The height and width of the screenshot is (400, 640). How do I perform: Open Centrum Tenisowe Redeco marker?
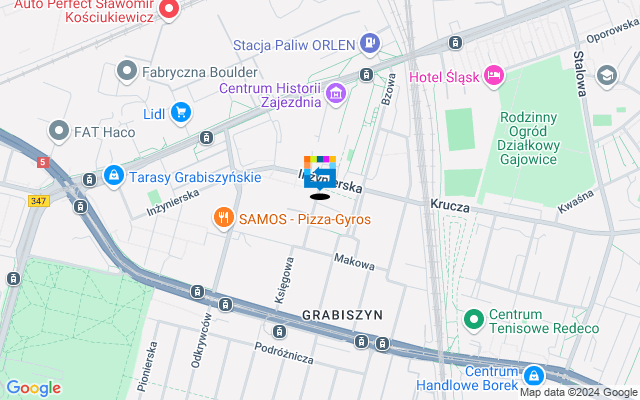473,319
